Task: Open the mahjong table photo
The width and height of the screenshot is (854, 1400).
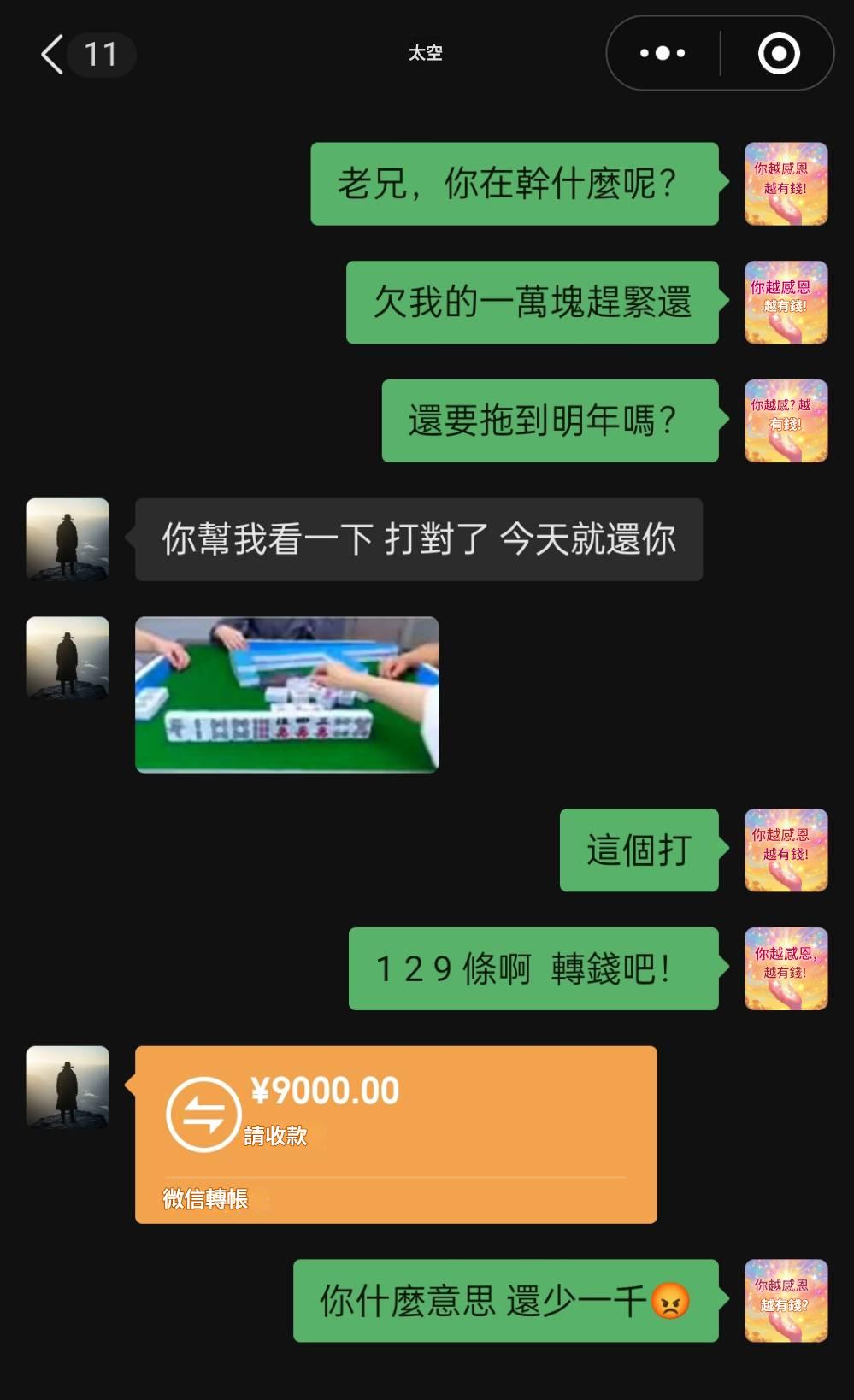Action: pos(286,694)
